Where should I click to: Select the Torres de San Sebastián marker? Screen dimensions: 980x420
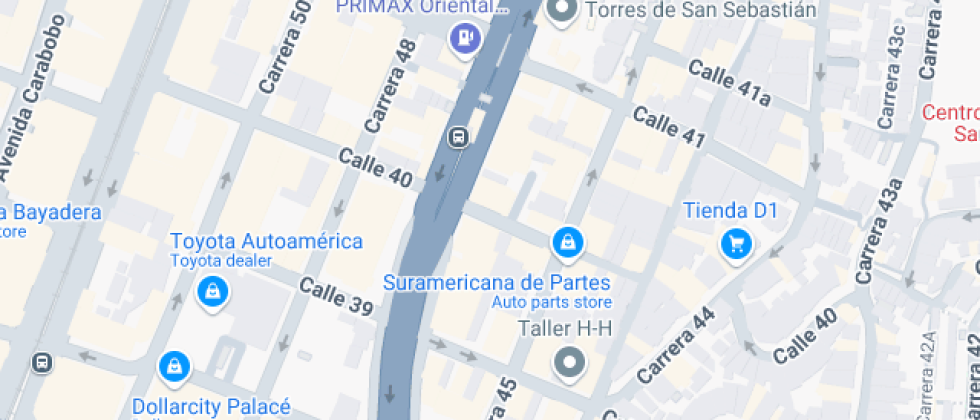point(564,12)
